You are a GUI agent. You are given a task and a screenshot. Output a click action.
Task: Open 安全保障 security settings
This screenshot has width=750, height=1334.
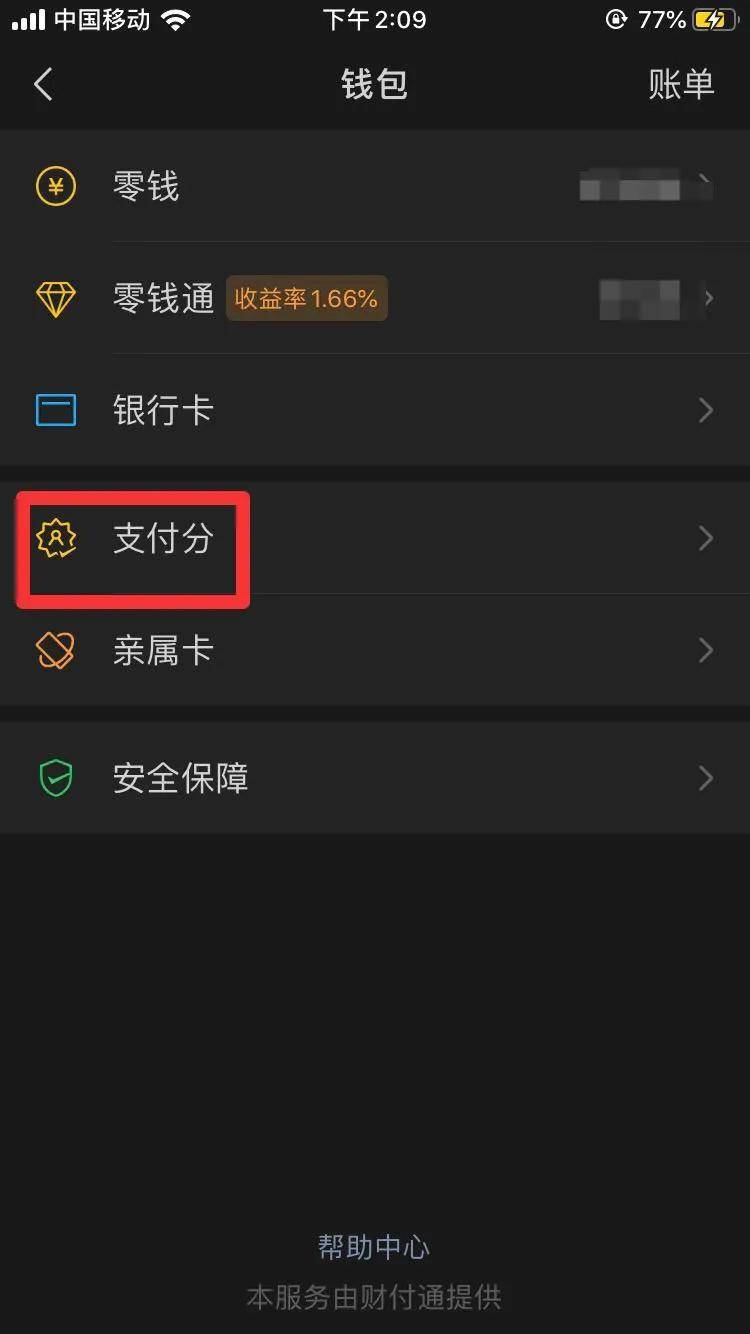coord(375,778)
